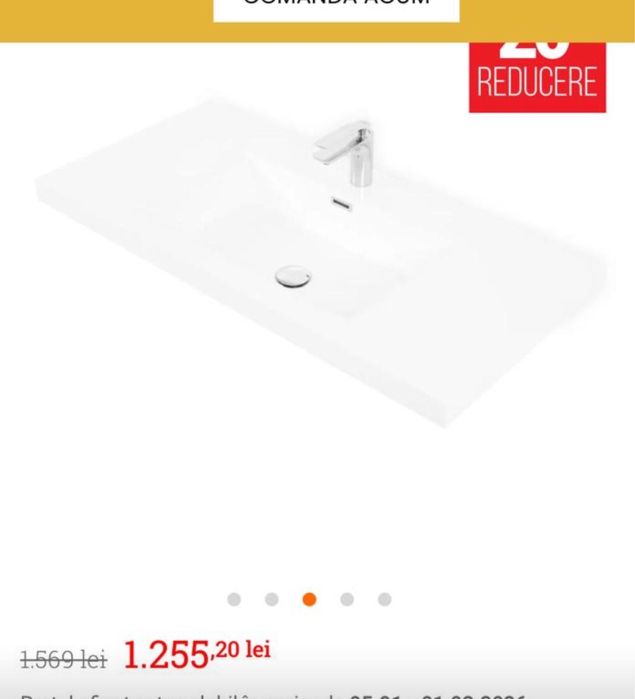Show the fifth gallery image dot
The height and width of the screenshot is (699, 635).
[385, 599]
